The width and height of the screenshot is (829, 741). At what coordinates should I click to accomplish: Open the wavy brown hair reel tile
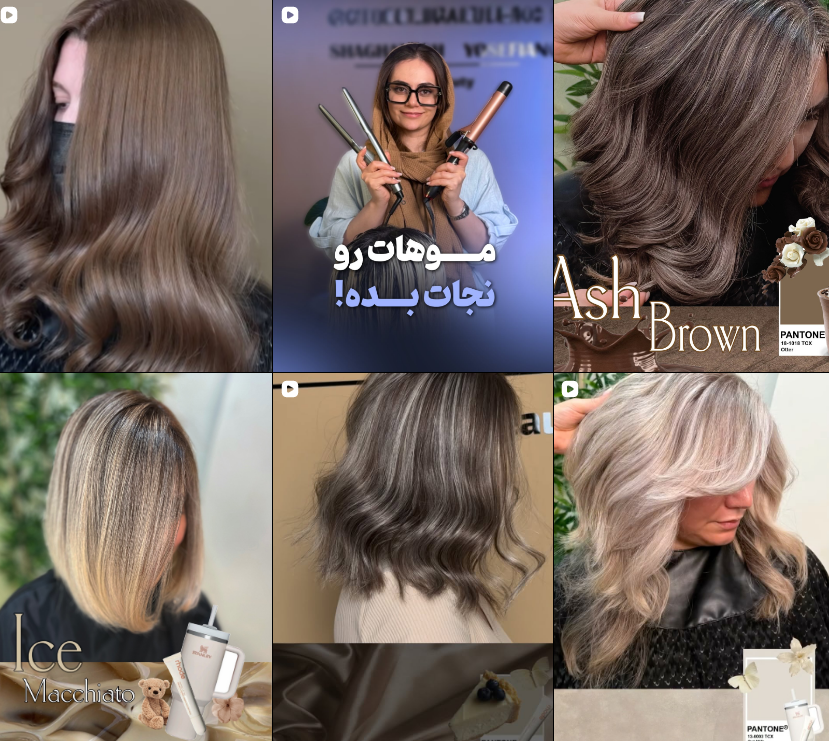tap(135, 185)
